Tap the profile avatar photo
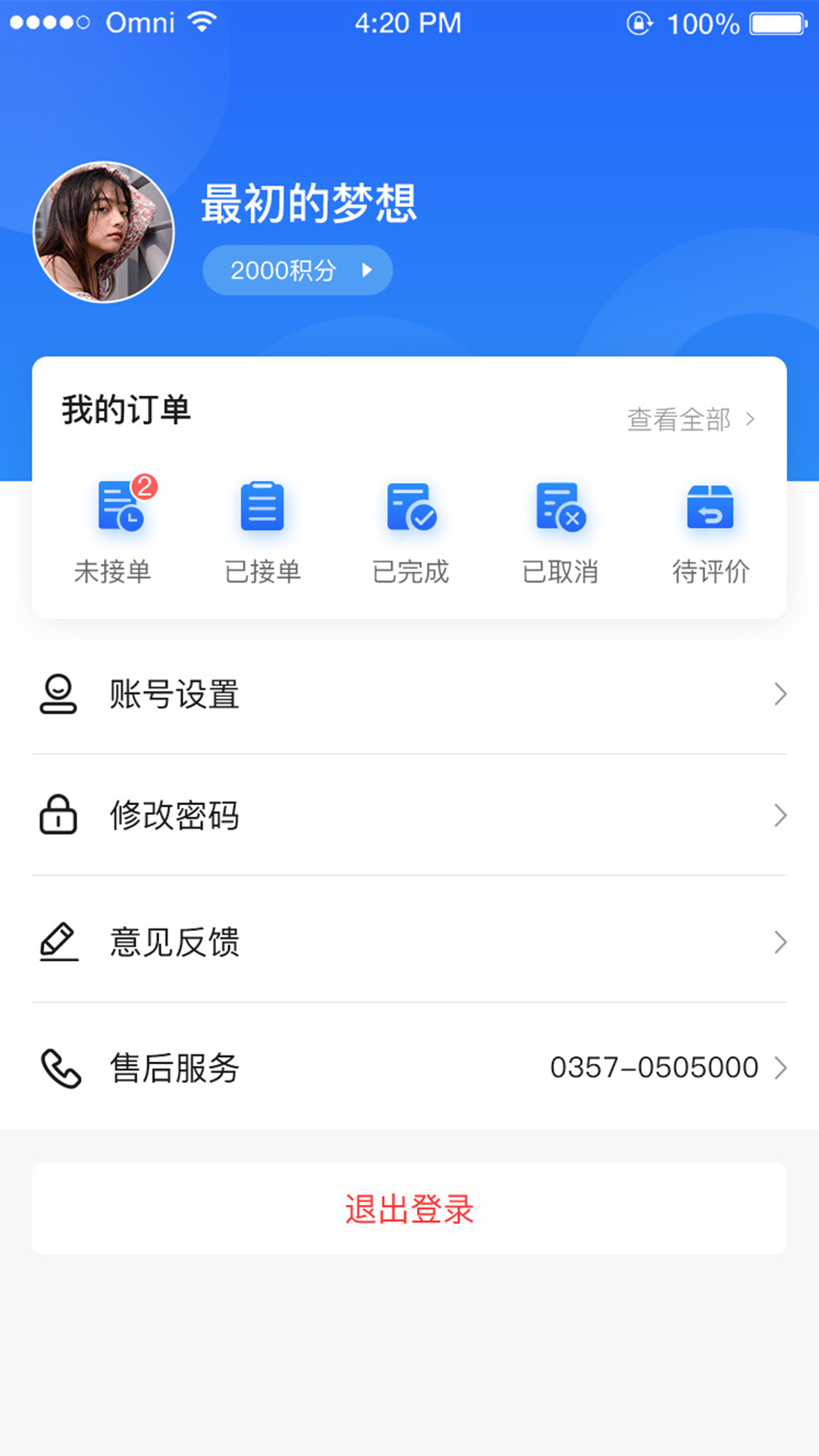The width and height of the screenshot is (819, 1456). tap(104, 232)
